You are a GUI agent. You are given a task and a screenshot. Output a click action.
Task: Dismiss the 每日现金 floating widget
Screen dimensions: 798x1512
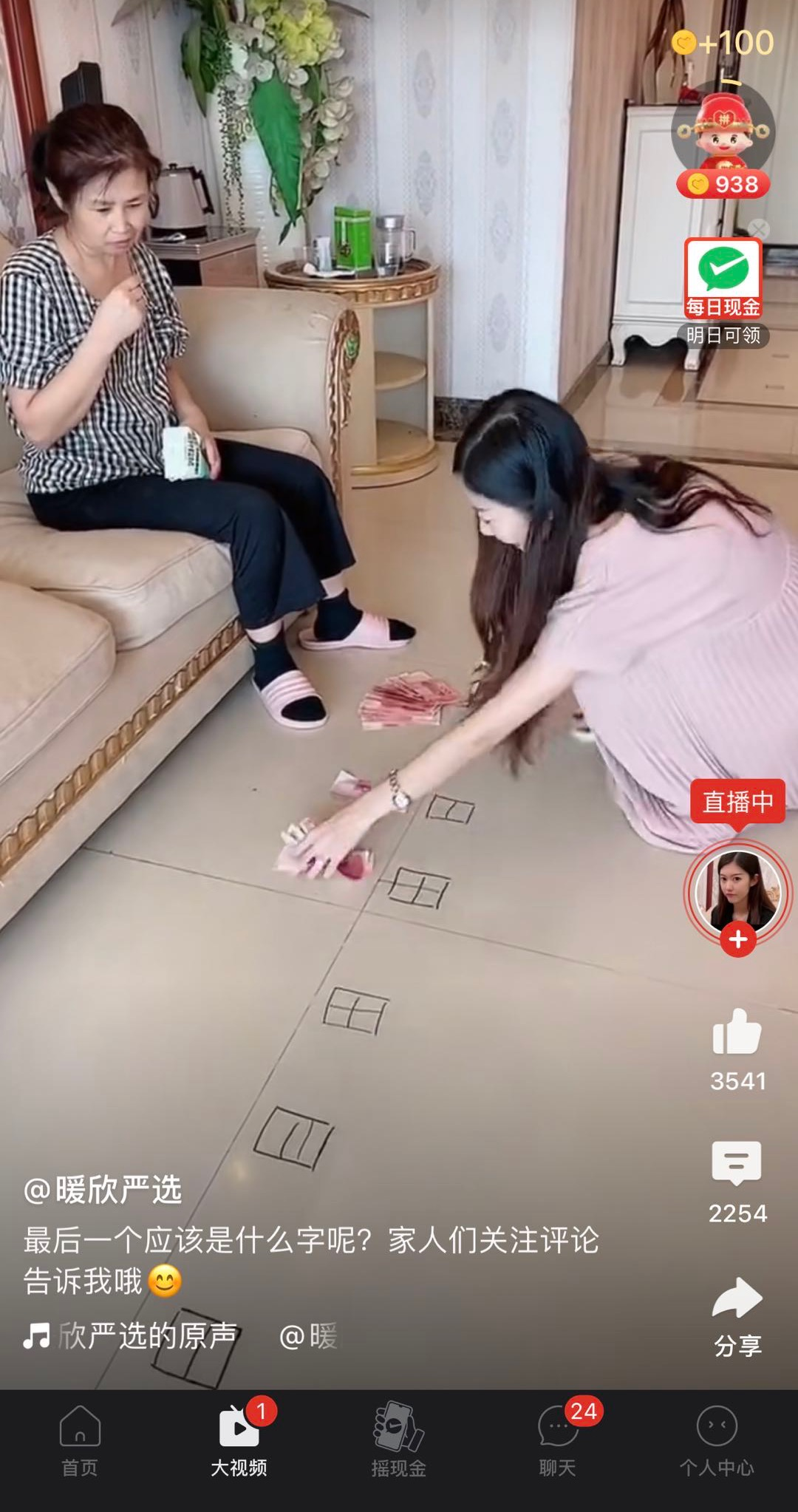pyautogui.click(x=758, y=229)
